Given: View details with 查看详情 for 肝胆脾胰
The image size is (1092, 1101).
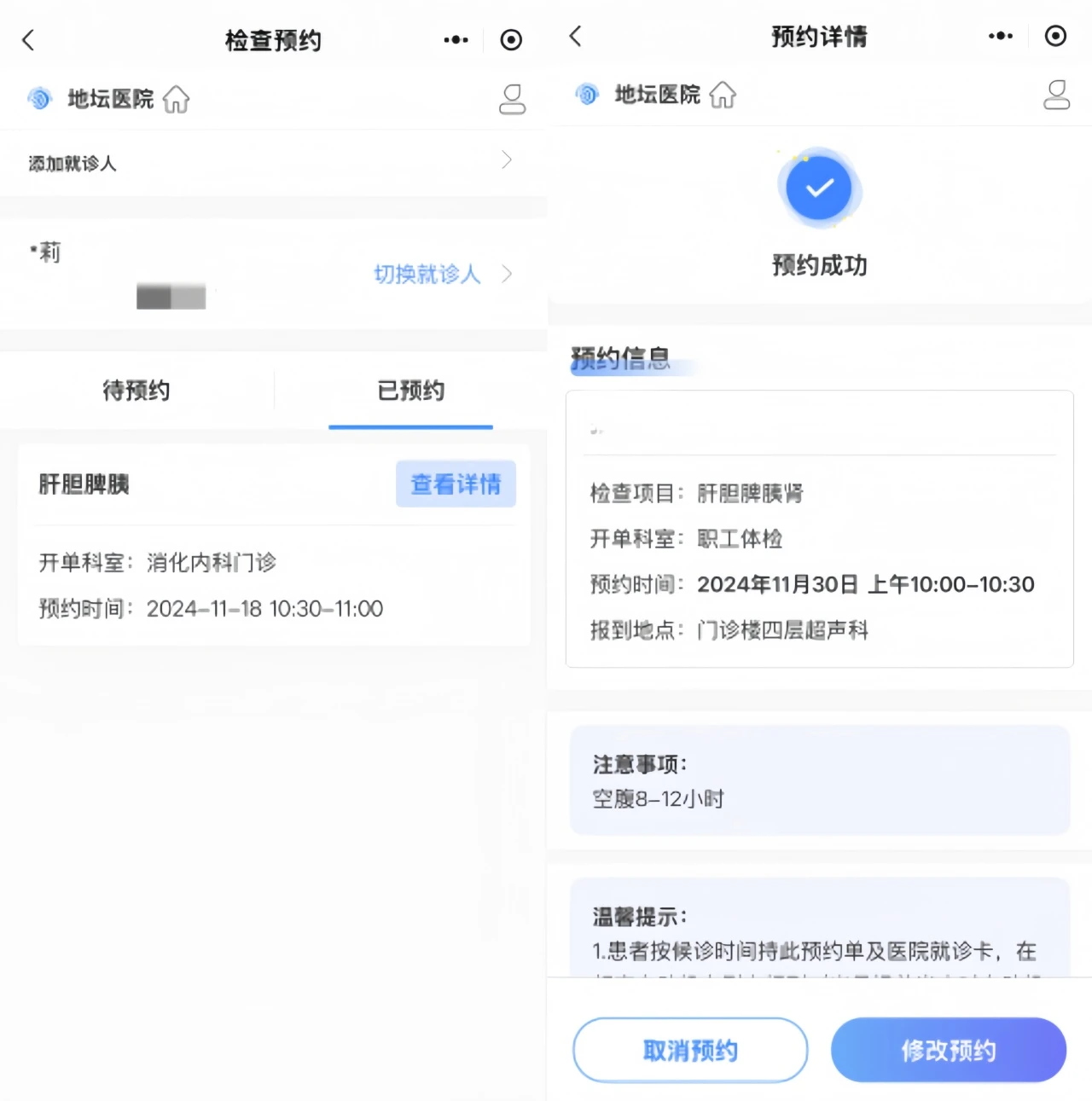Looking at the screenshot, I should coord(456,484).
